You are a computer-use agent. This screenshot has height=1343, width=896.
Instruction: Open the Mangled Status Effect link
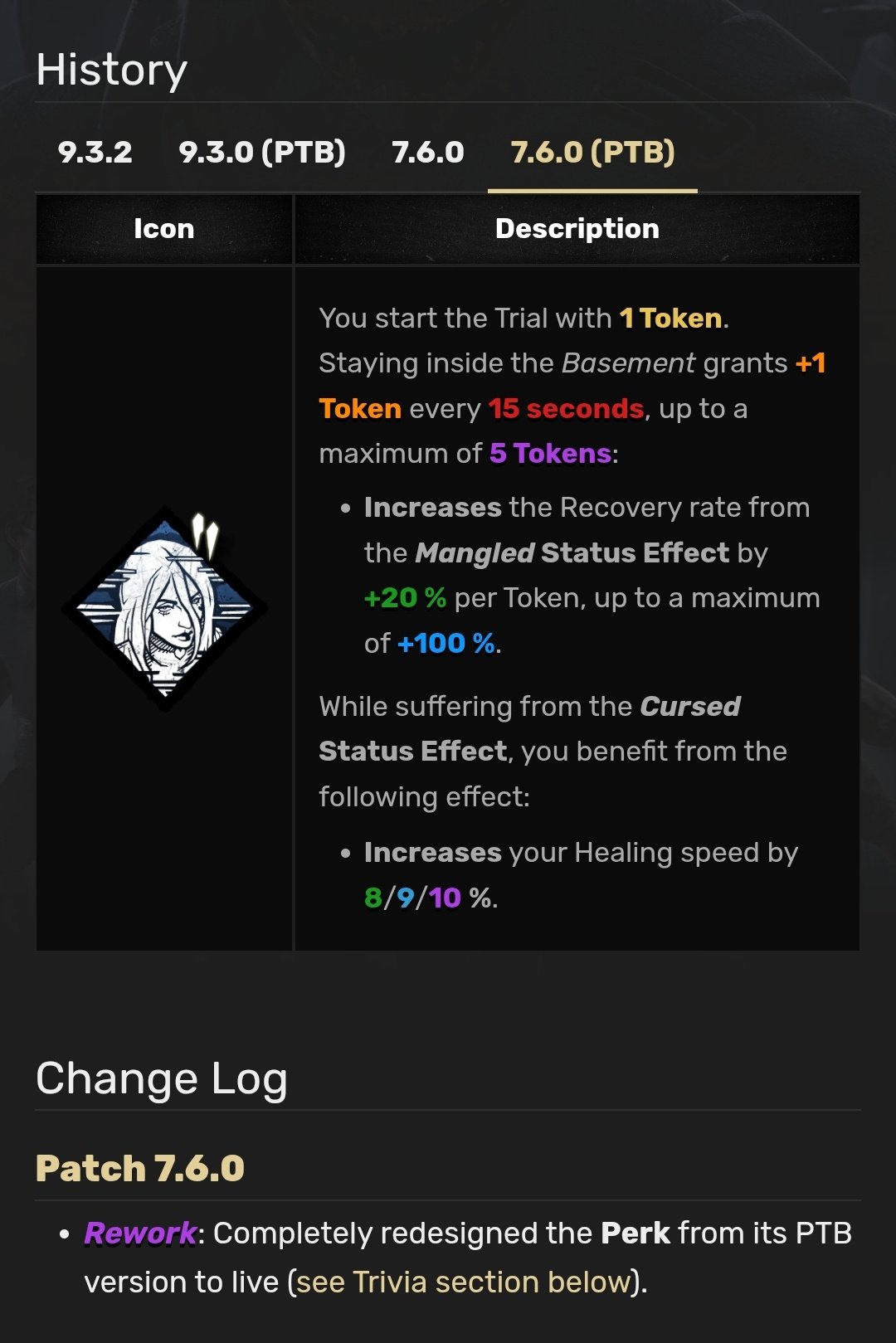572,553
